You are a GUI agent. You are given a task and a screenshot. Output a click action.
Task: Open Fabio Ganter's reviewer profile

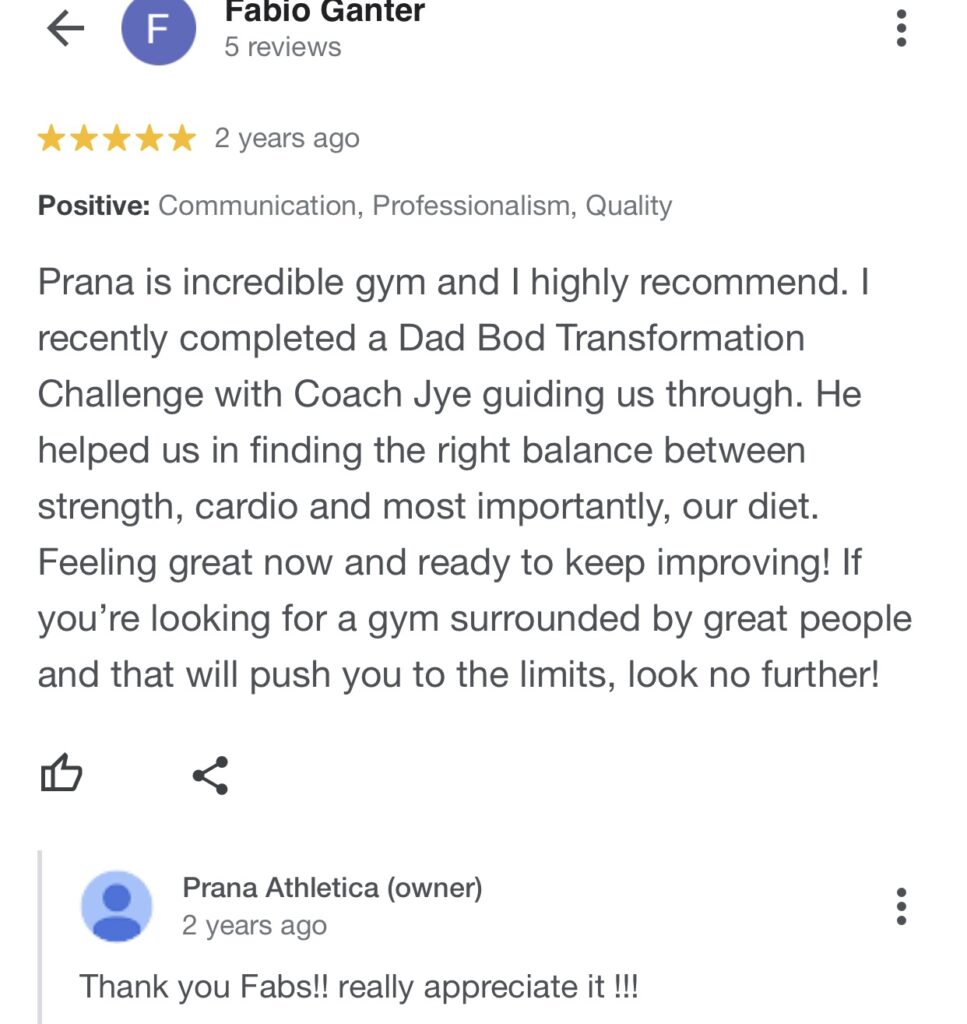coord(324,14)
